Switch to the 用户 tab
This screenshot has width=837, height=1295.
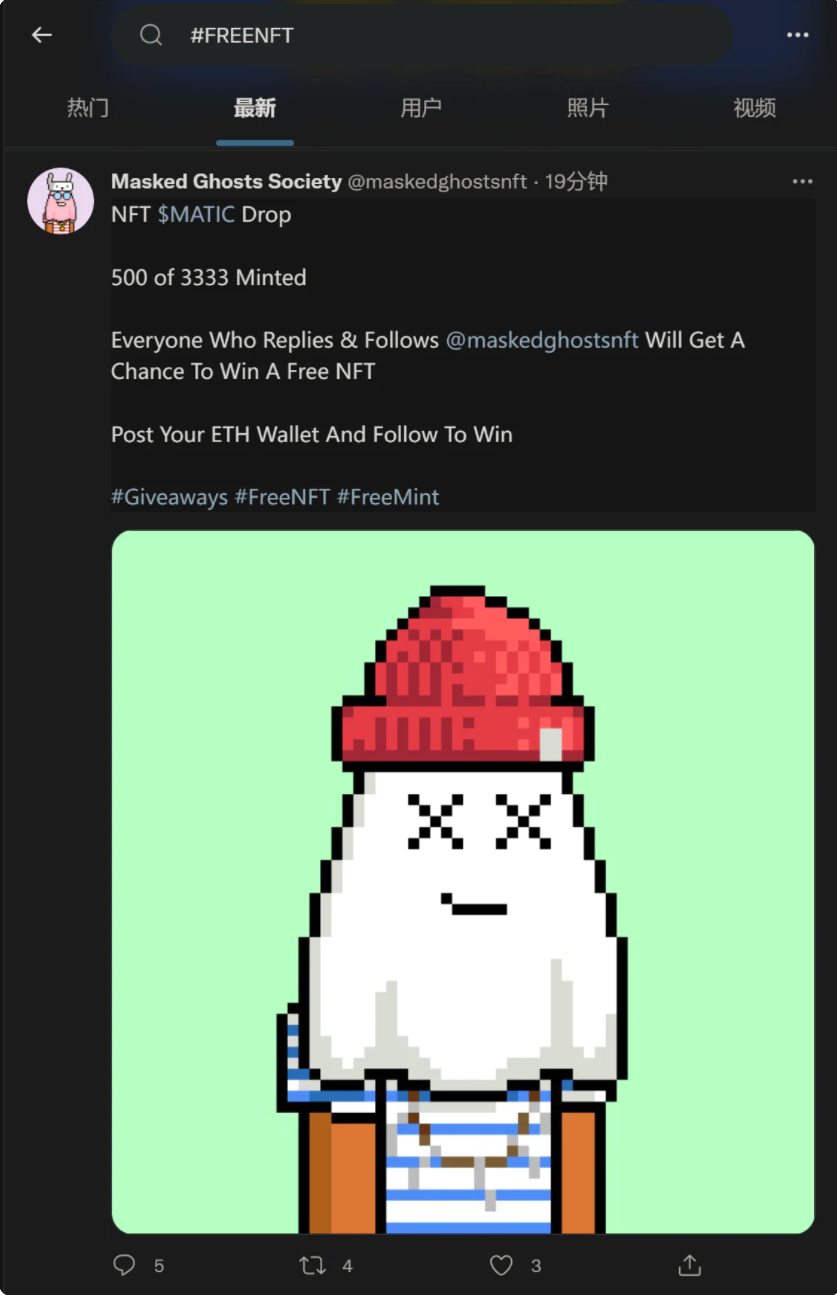tap(421, 108)
